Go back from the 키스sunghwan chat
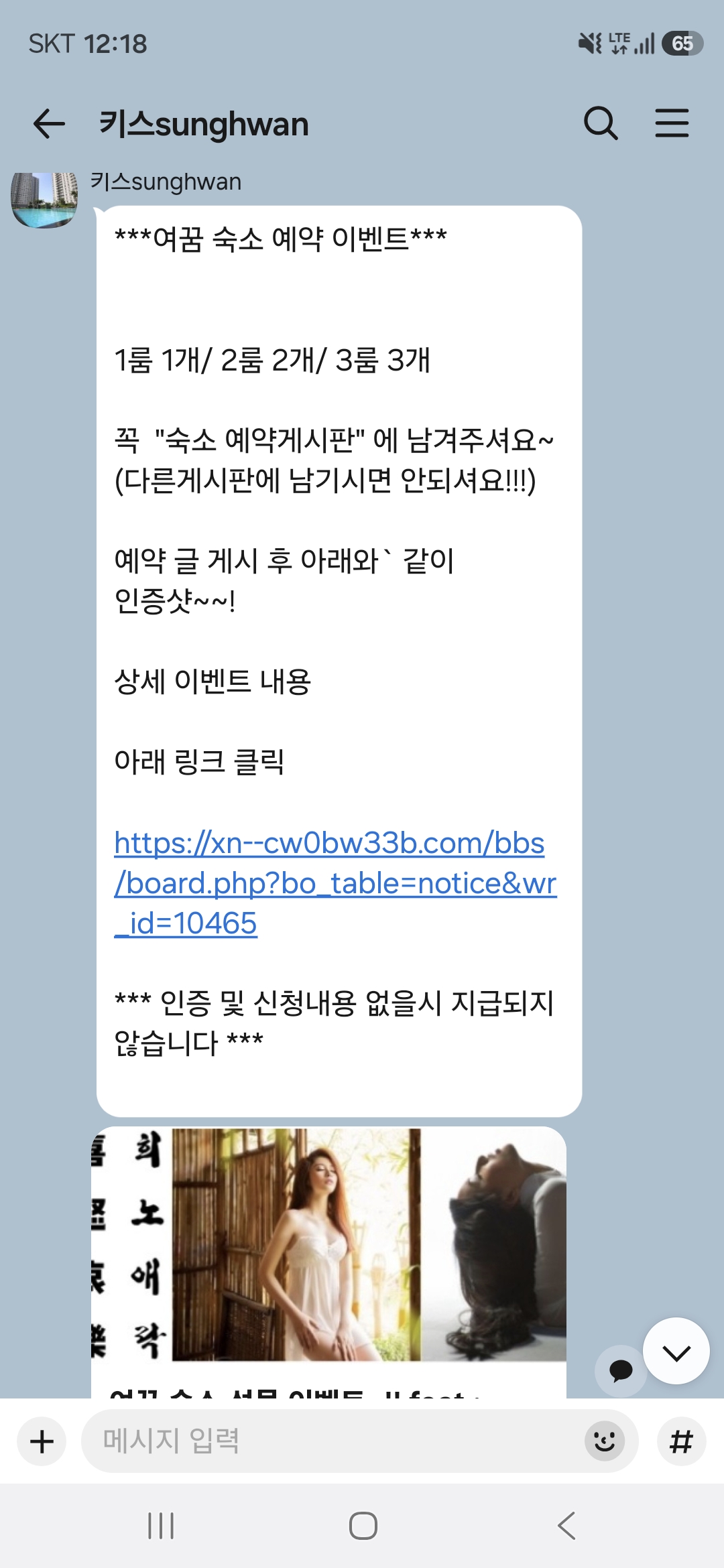 point(49,124)
